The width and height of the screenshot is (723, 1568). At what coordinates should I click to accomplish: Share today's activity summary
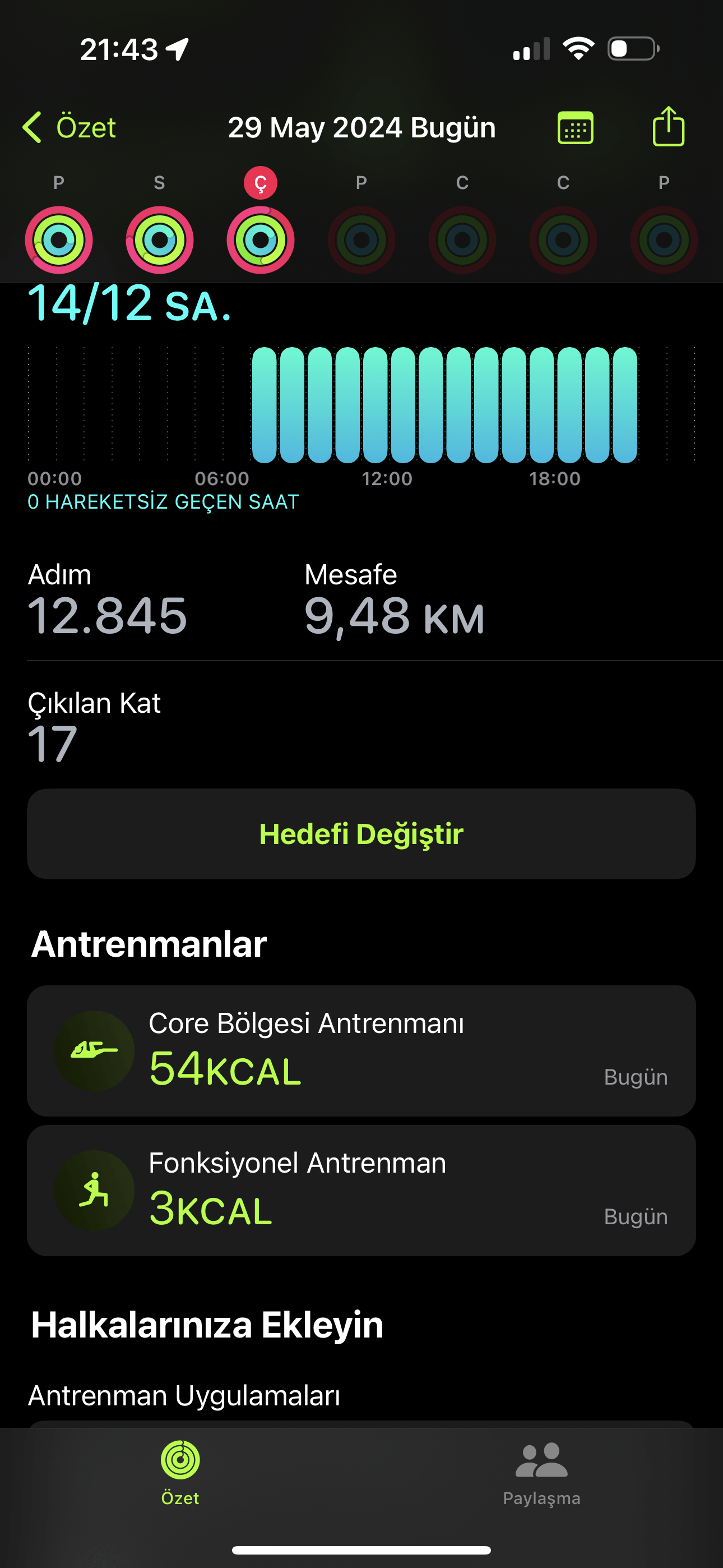pos(668,127)
